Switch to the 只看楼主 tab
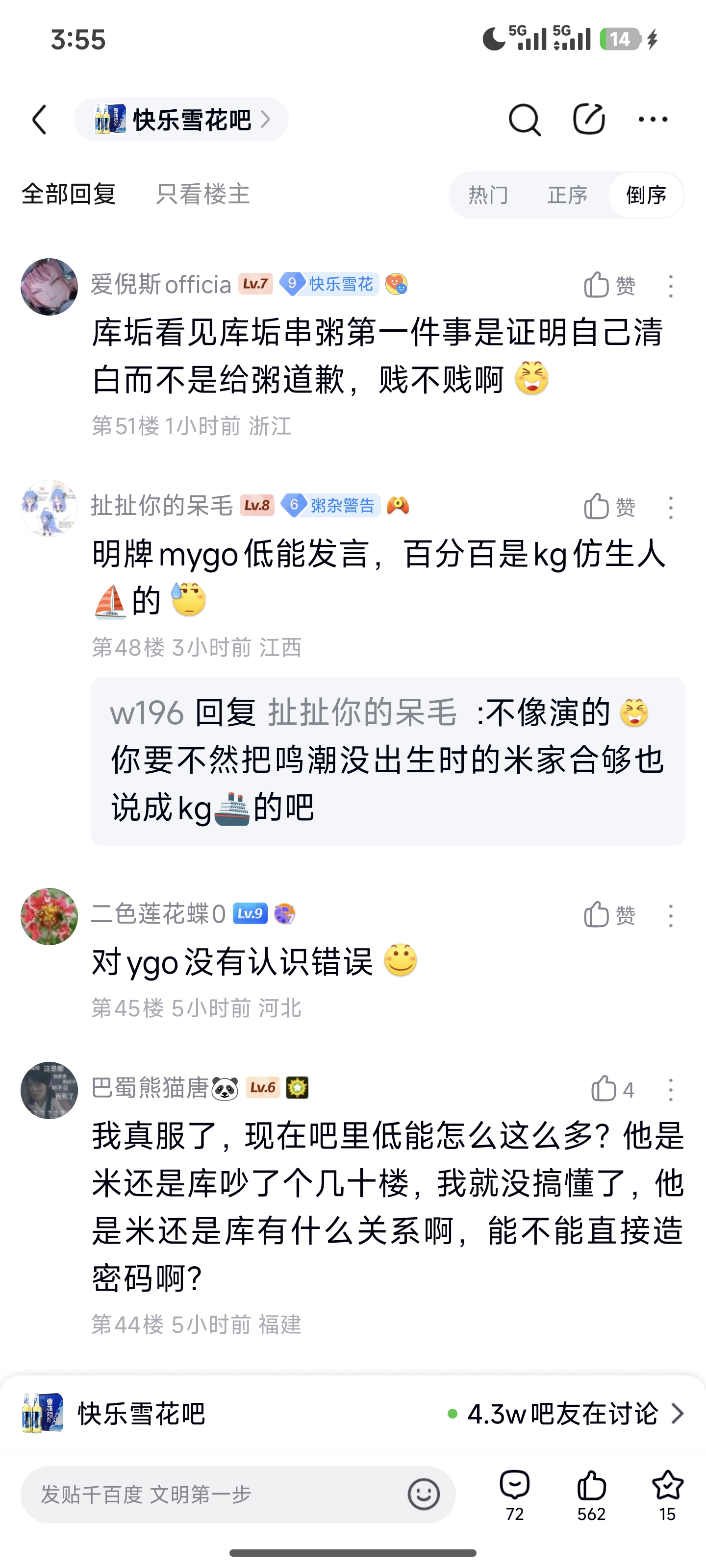Image resolution: width=706 pixels, height=1568 pixels. pos(202,195)
